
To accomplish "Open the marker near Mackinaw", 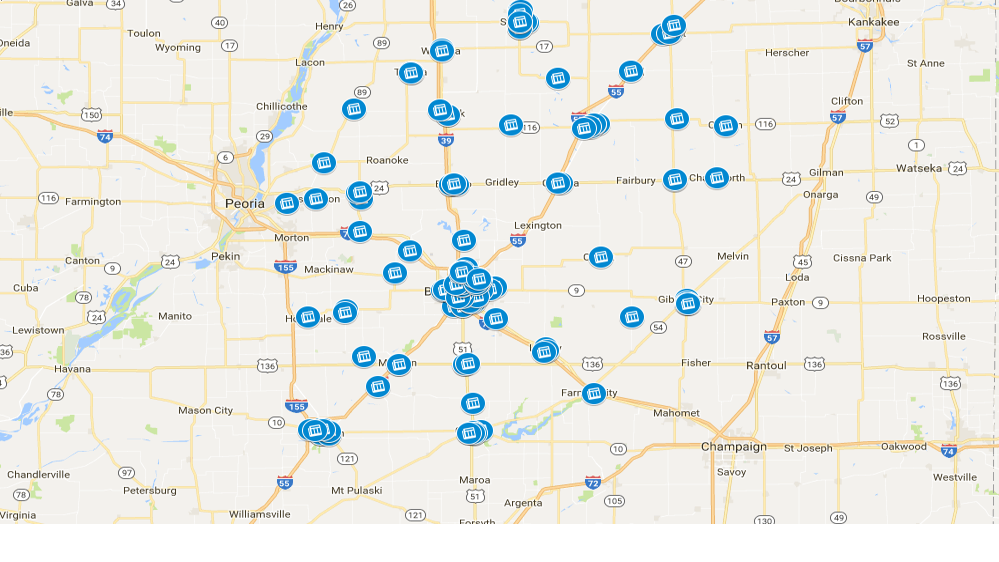I will pos(395,272).
